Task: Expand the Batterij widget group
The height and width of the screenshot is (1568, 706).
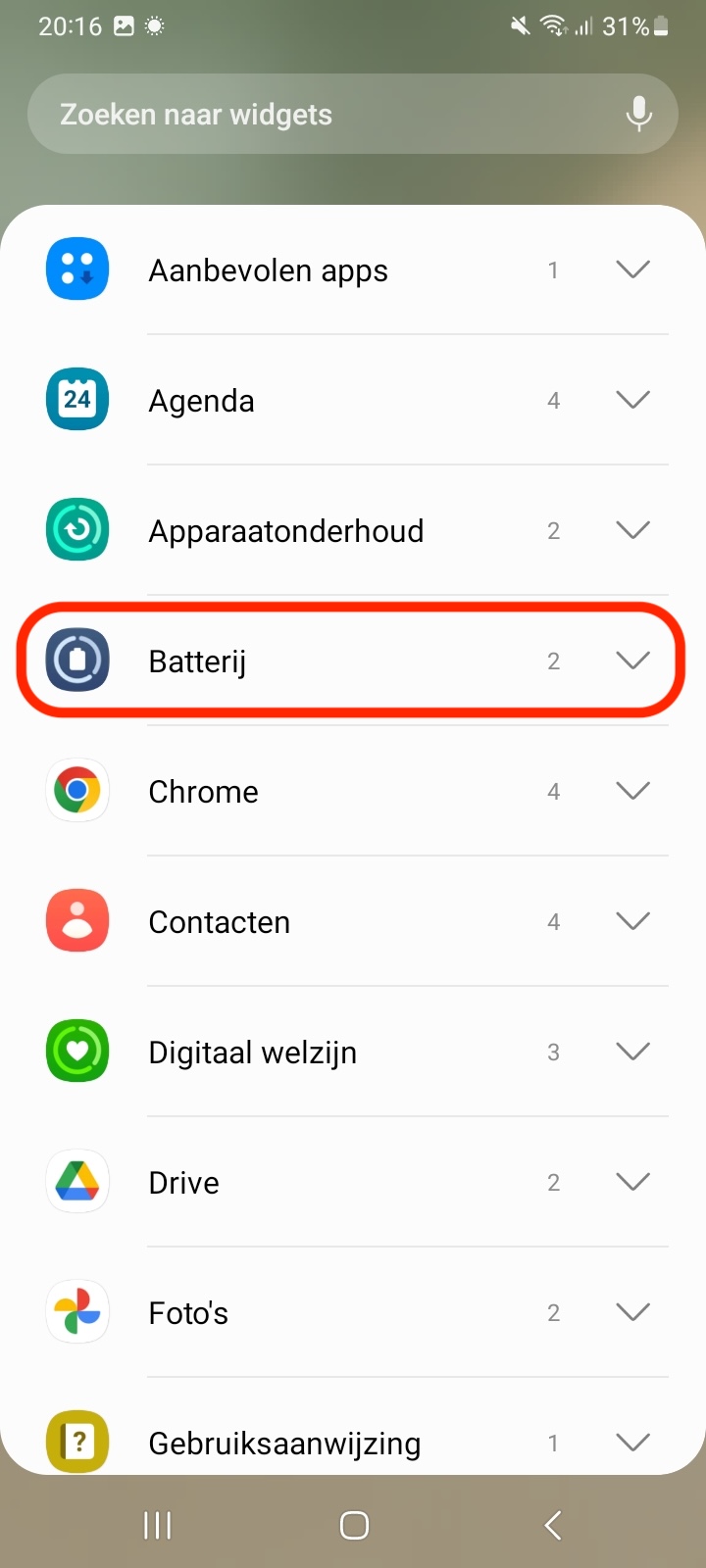Action: 632,660
